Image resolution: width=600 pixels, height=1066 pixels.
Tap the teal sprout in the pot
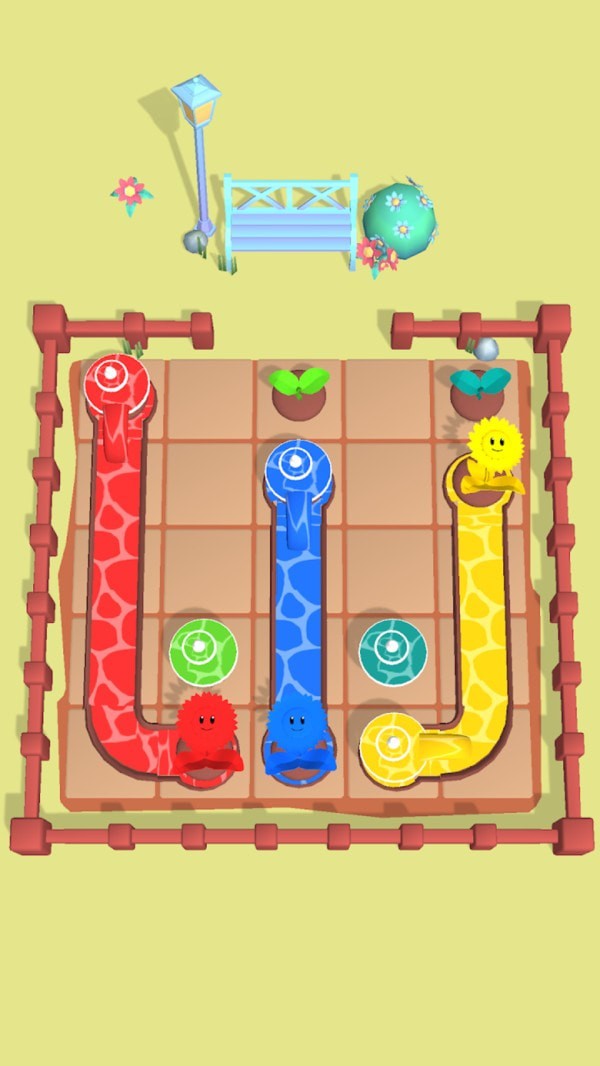point(479,382)
